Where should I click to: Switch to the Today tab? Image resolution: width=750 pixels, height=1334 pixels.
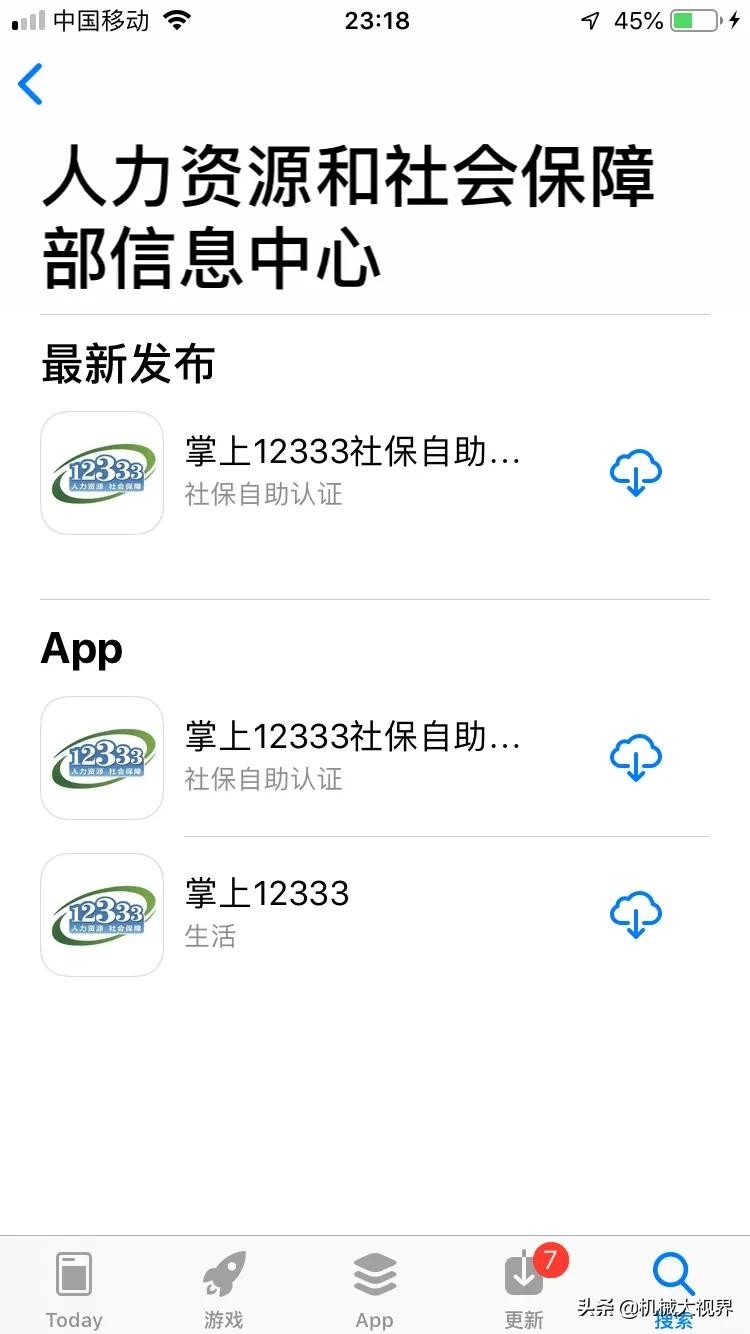74,1288
